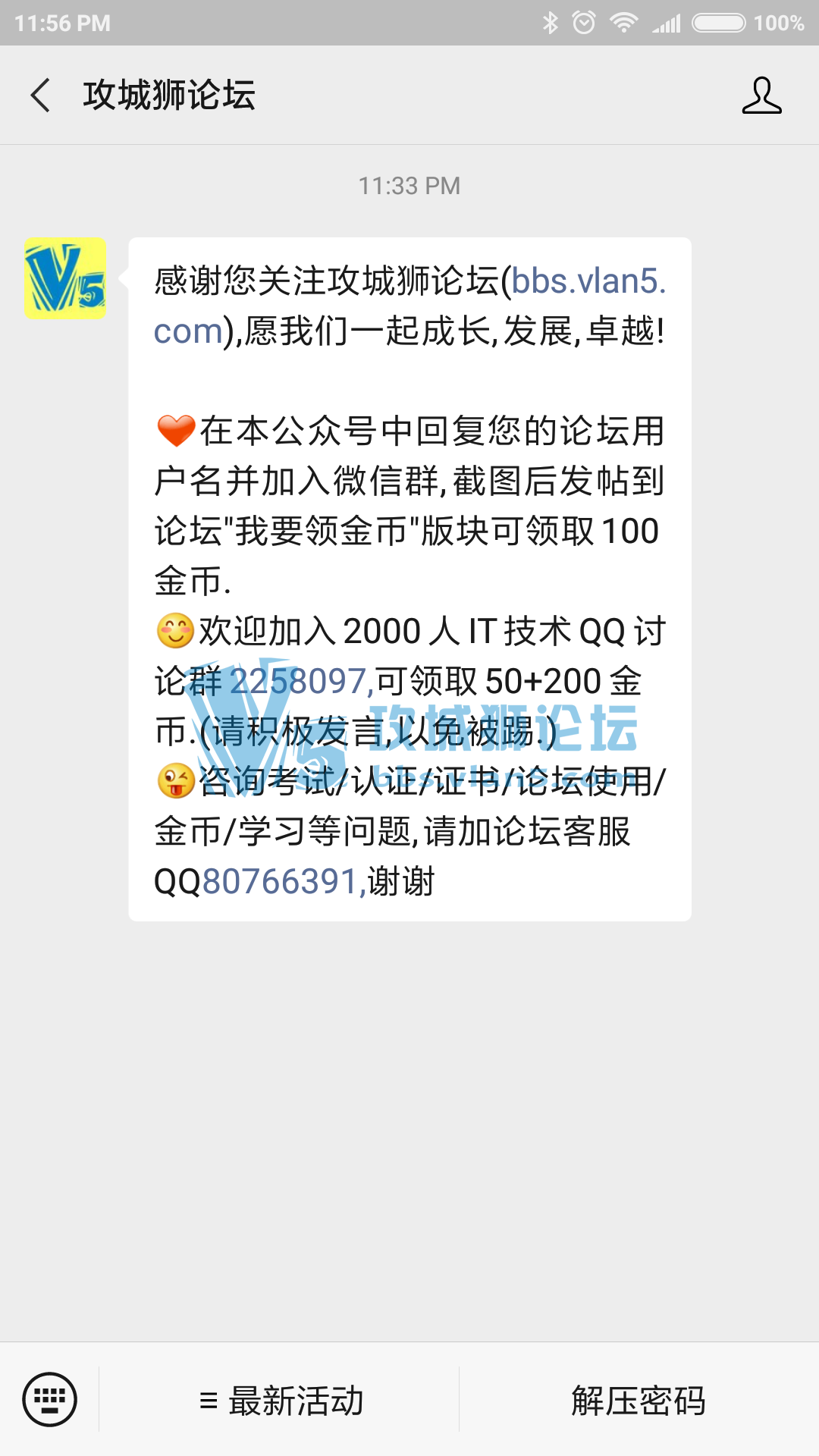The image size is (819, 1456).
Task: Tap the customer service QQ 80766391
Action: pyautogui.click(x=279, y=881)
